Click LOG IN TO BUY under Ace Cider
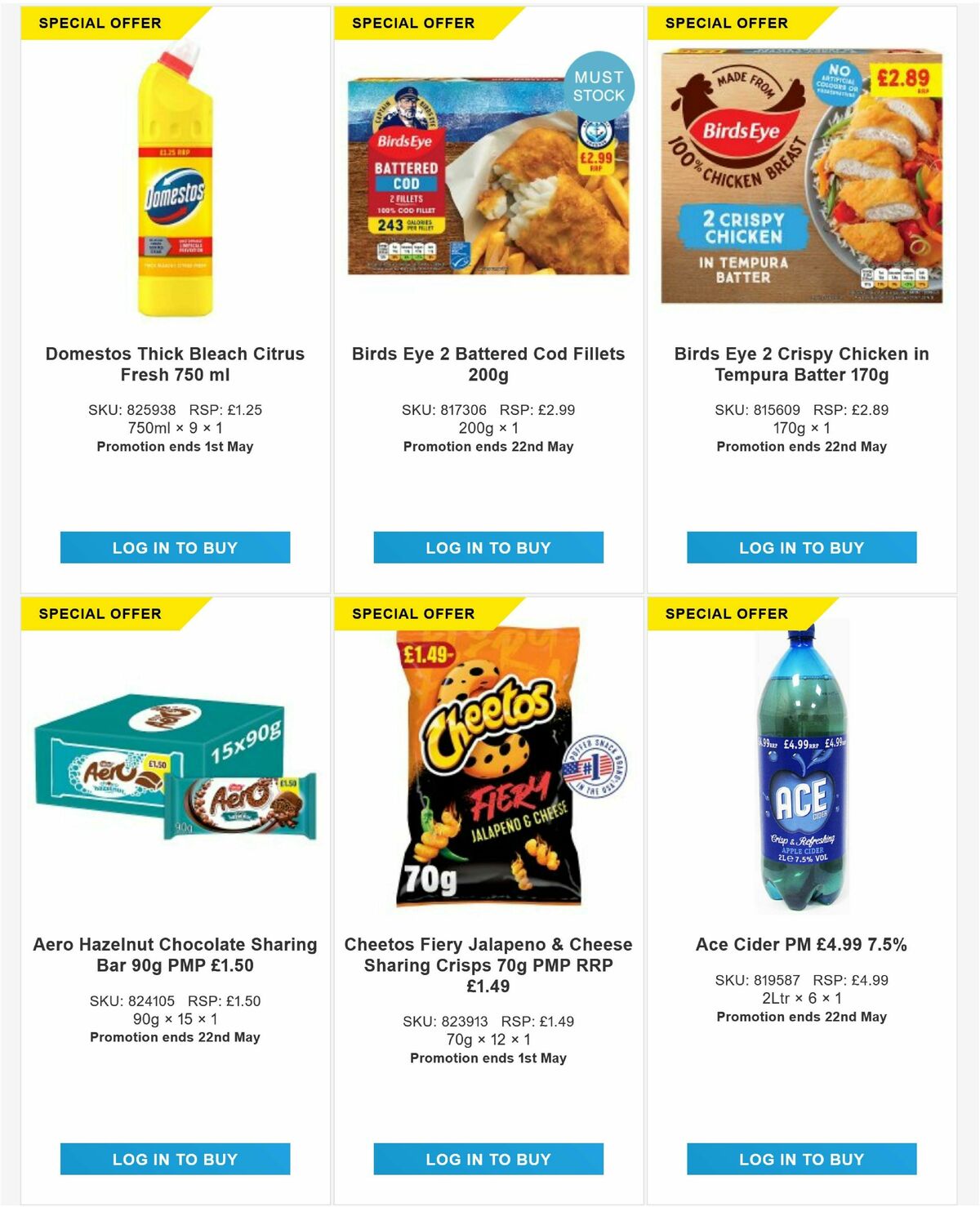 [801, 1159]
